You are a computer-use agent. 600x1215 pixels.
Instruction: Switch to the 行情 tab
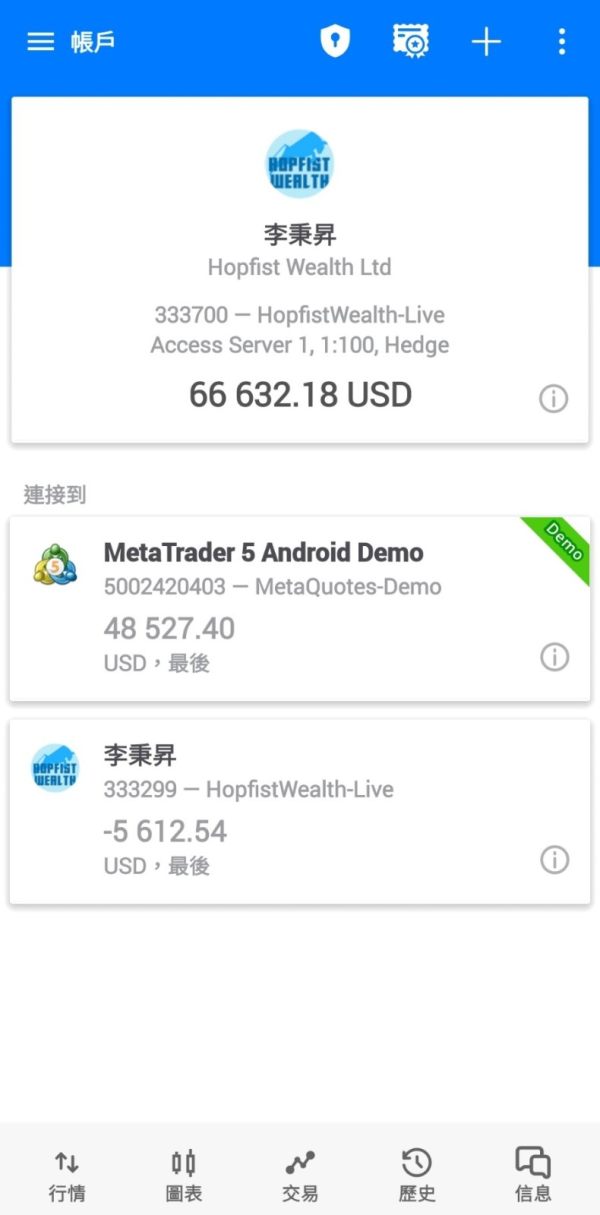click(x=67, y=1176)
